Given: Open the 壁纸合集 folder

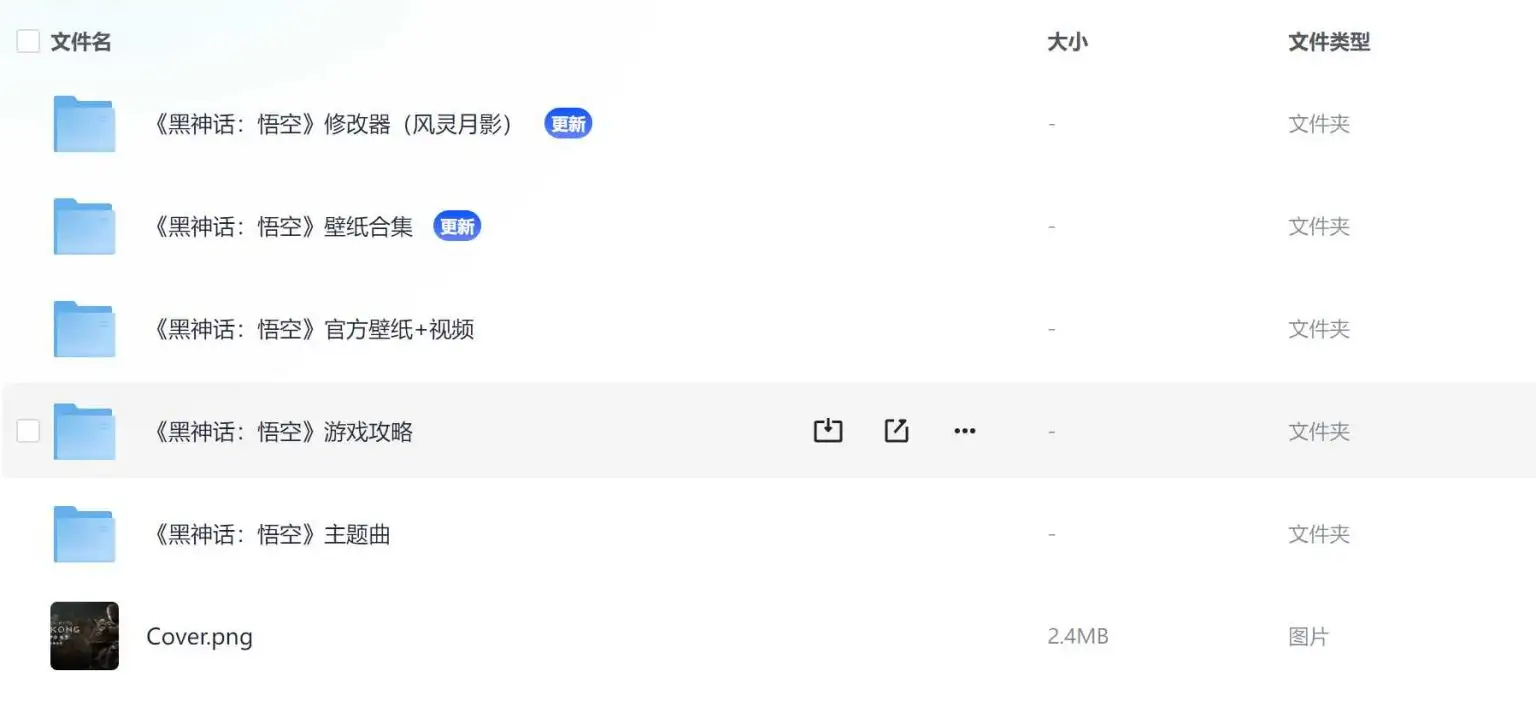Looking at the screenshot, I should (x=279, y=227).
